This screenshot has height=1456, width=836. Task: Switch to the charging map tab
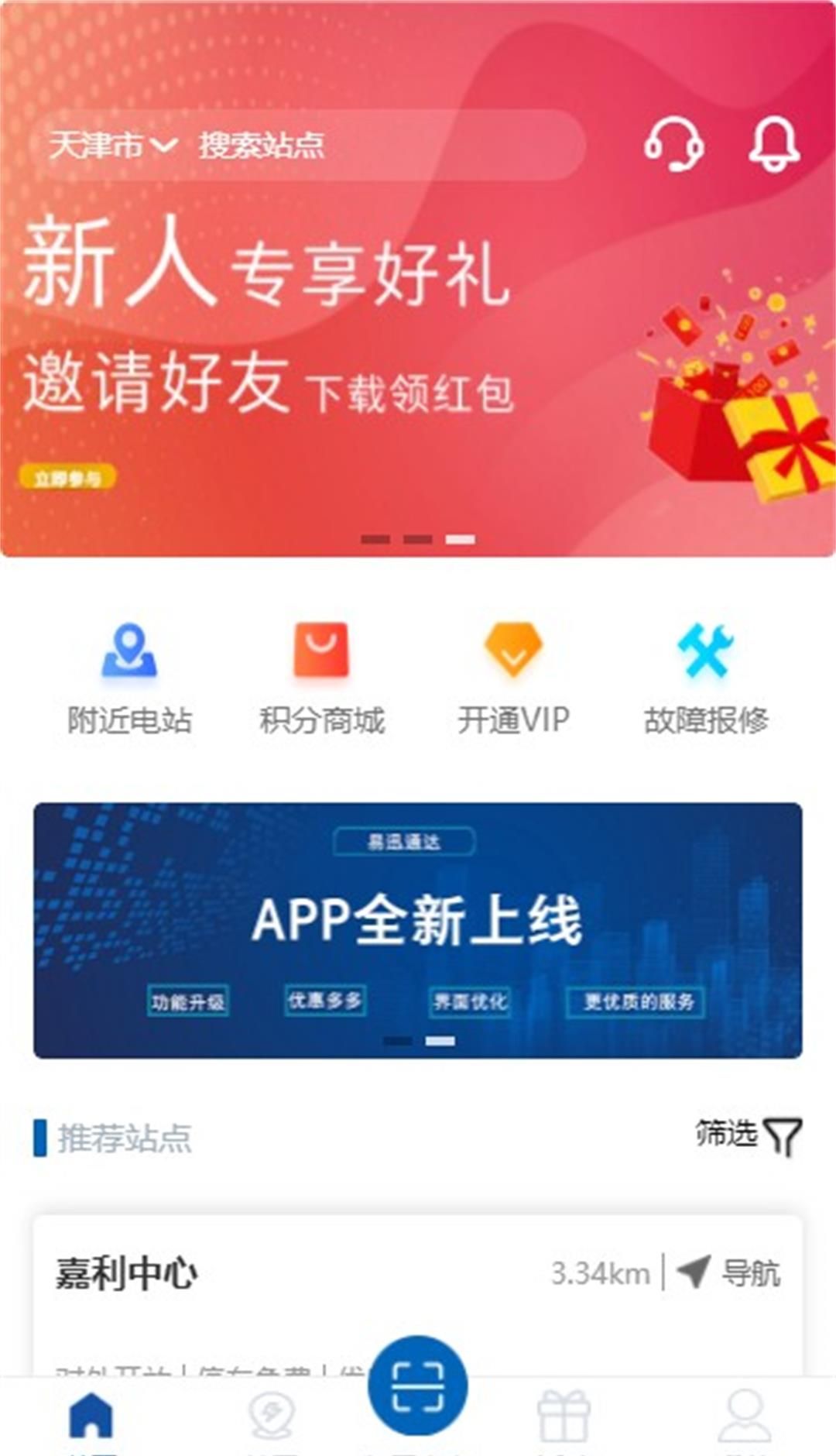[271, 1417]
